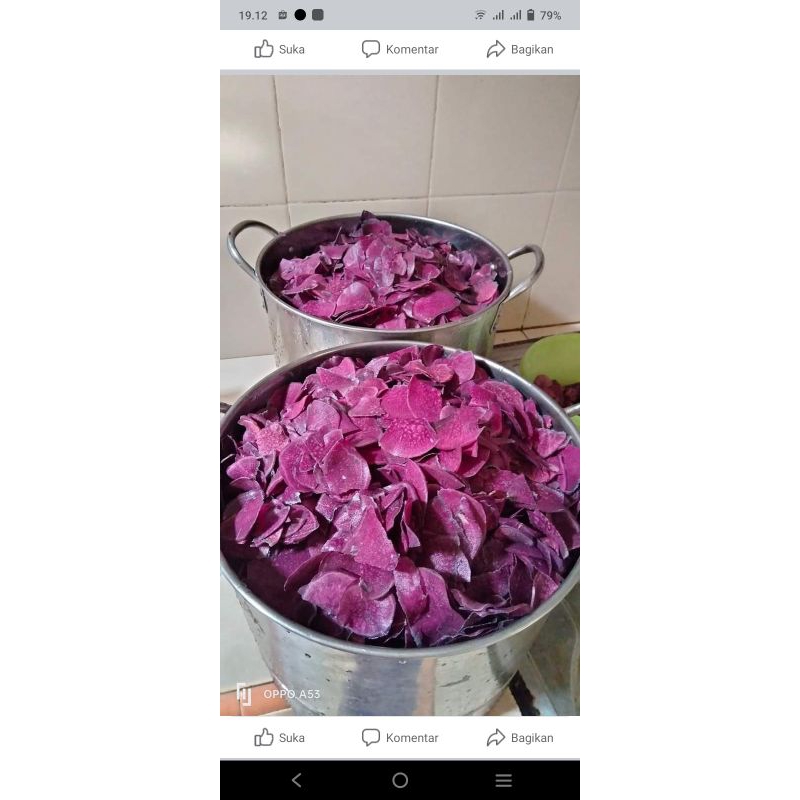This screenshot has height=800, width=800.
Task: Open Komentar for the post above the photo
Action: point(400,49)
